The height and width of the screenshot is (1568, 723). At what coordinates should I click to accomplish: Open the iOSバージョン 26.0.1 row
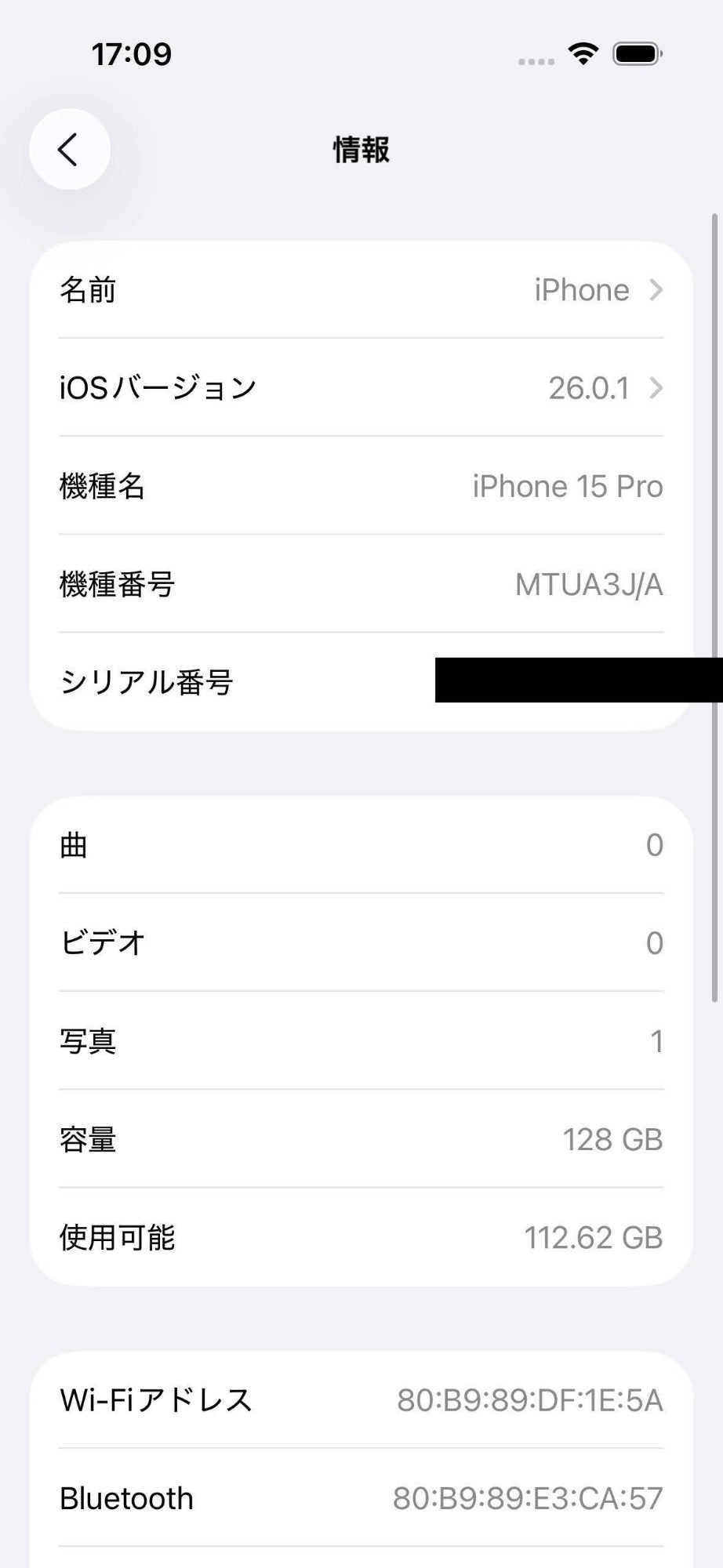(x=361, y=388)
